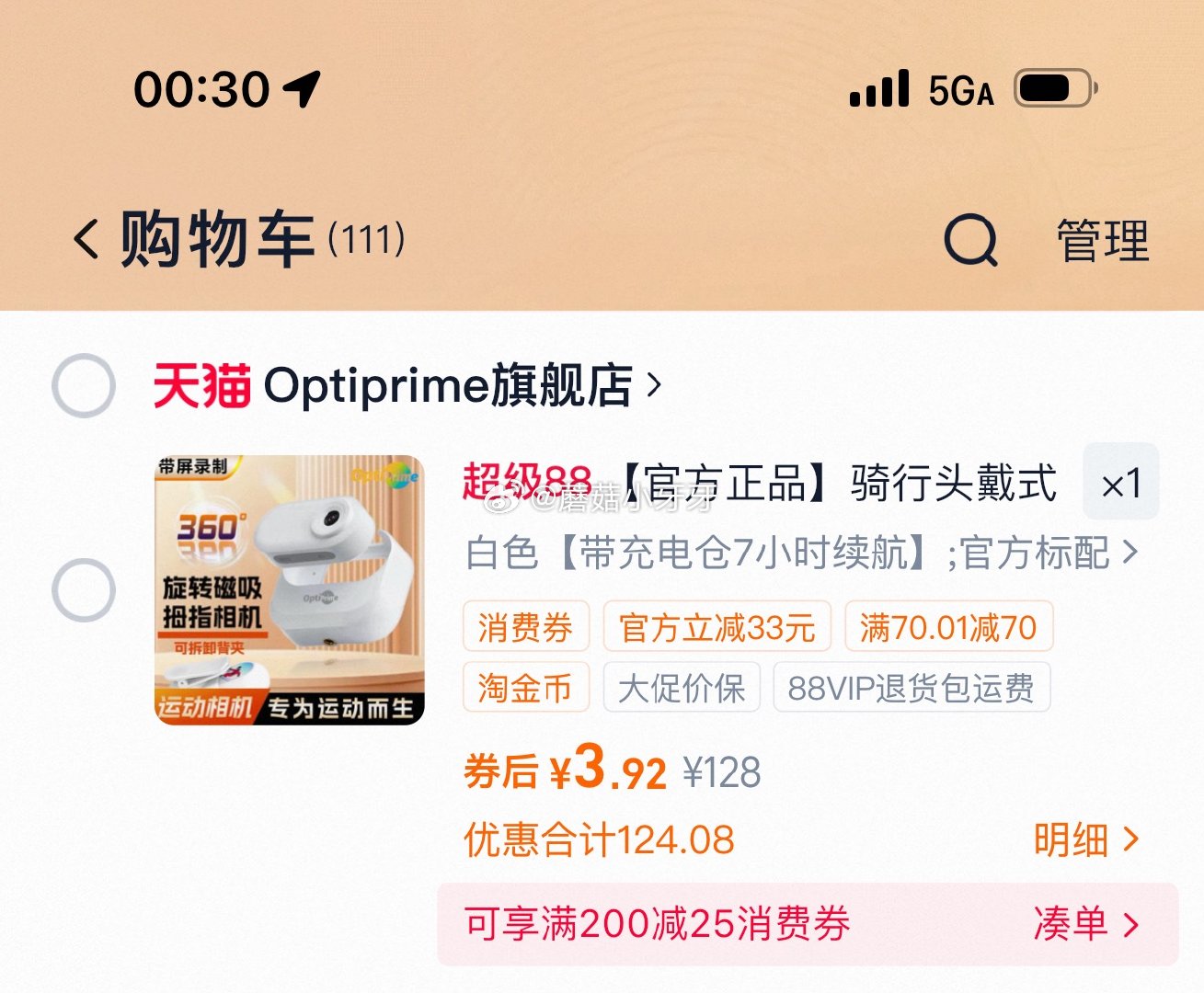Select all items from Optiprime旗舰店

coord(84,386)
